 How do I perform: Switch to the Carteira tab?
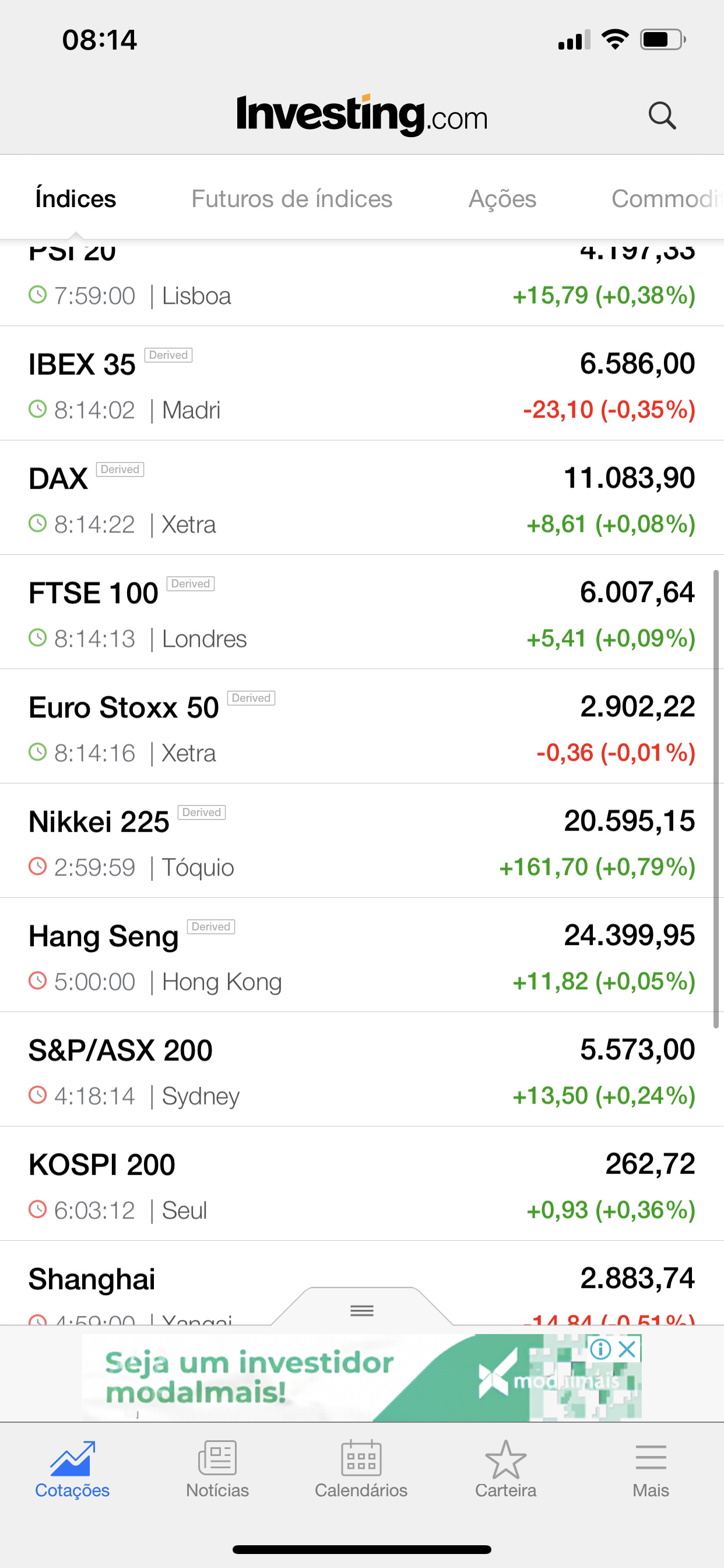point(505,1469)
